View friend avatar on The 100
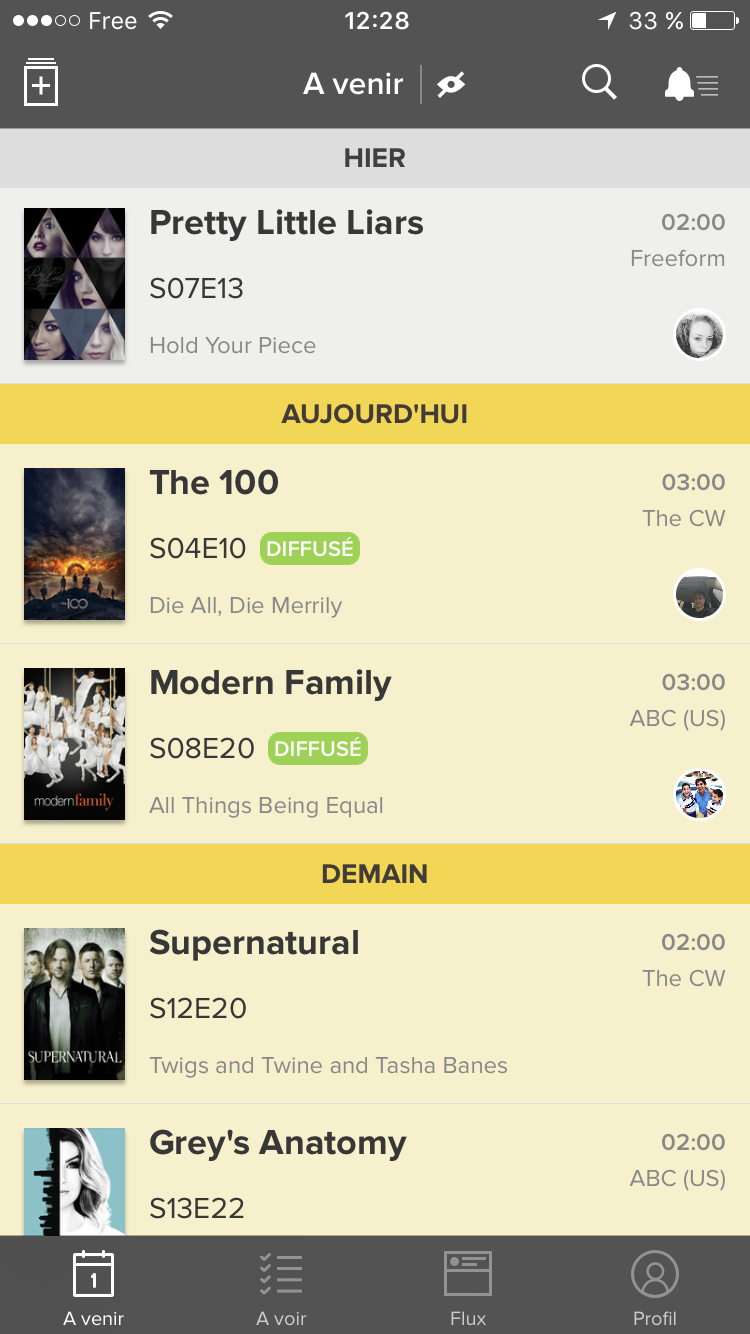 (699, 594)
